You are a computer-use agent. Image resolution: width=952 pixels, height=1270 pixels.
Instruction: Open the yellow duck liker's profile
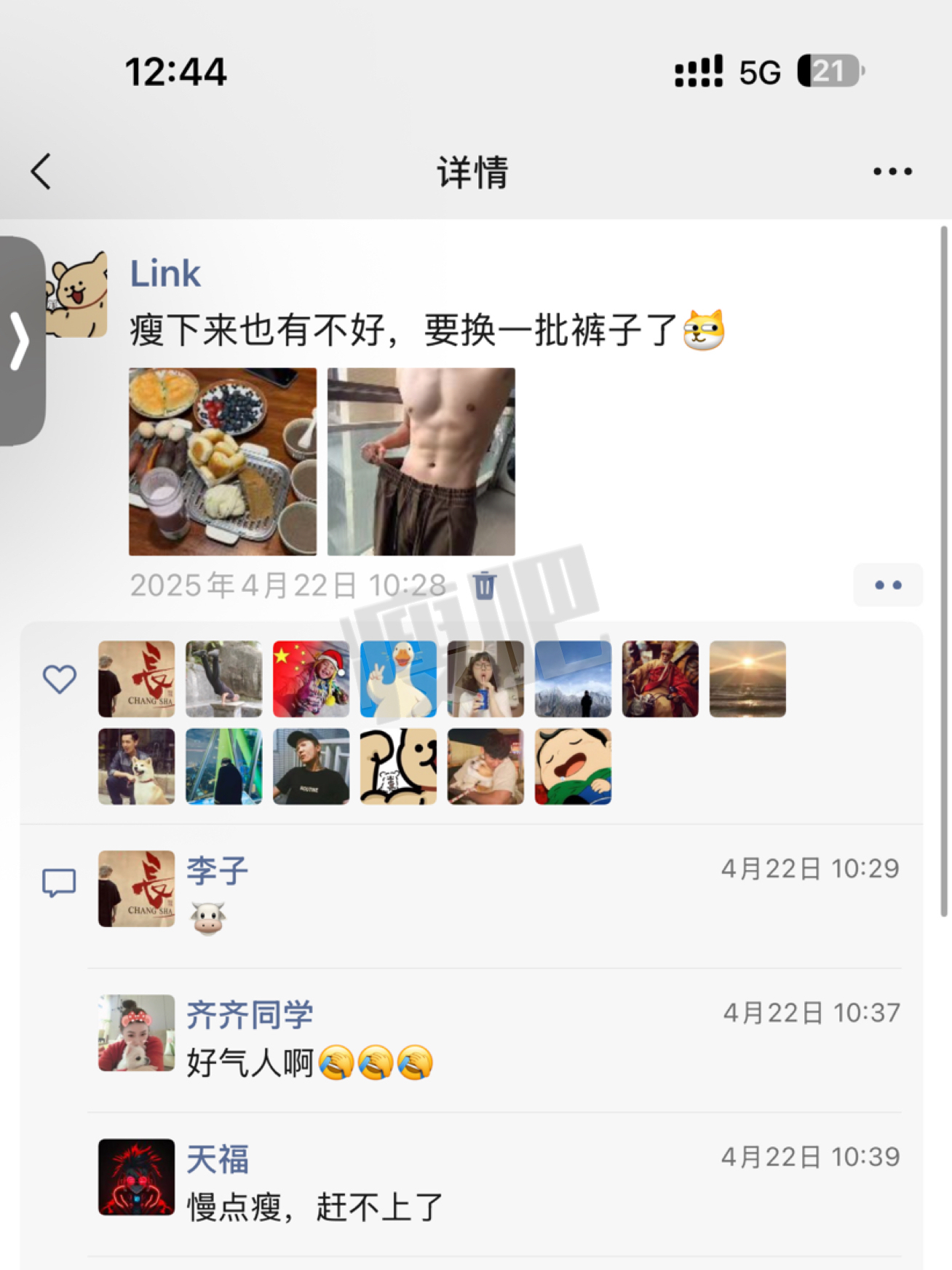(398, 679)
